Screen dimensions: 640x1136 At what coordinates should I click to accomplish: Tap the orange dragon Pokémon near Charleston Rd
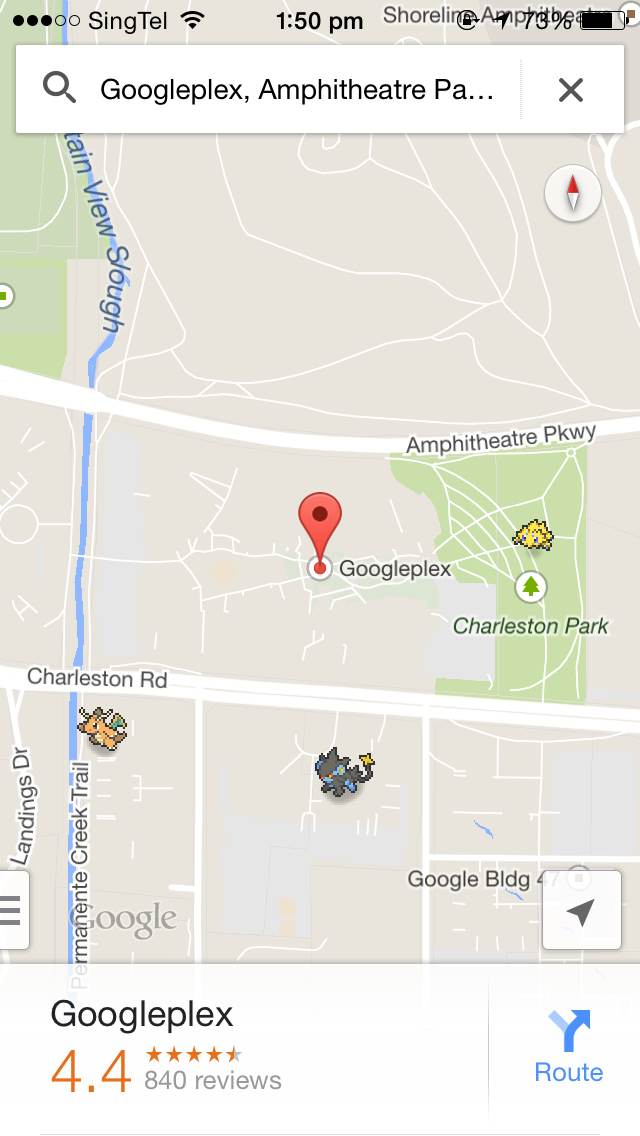click(103, 727)
